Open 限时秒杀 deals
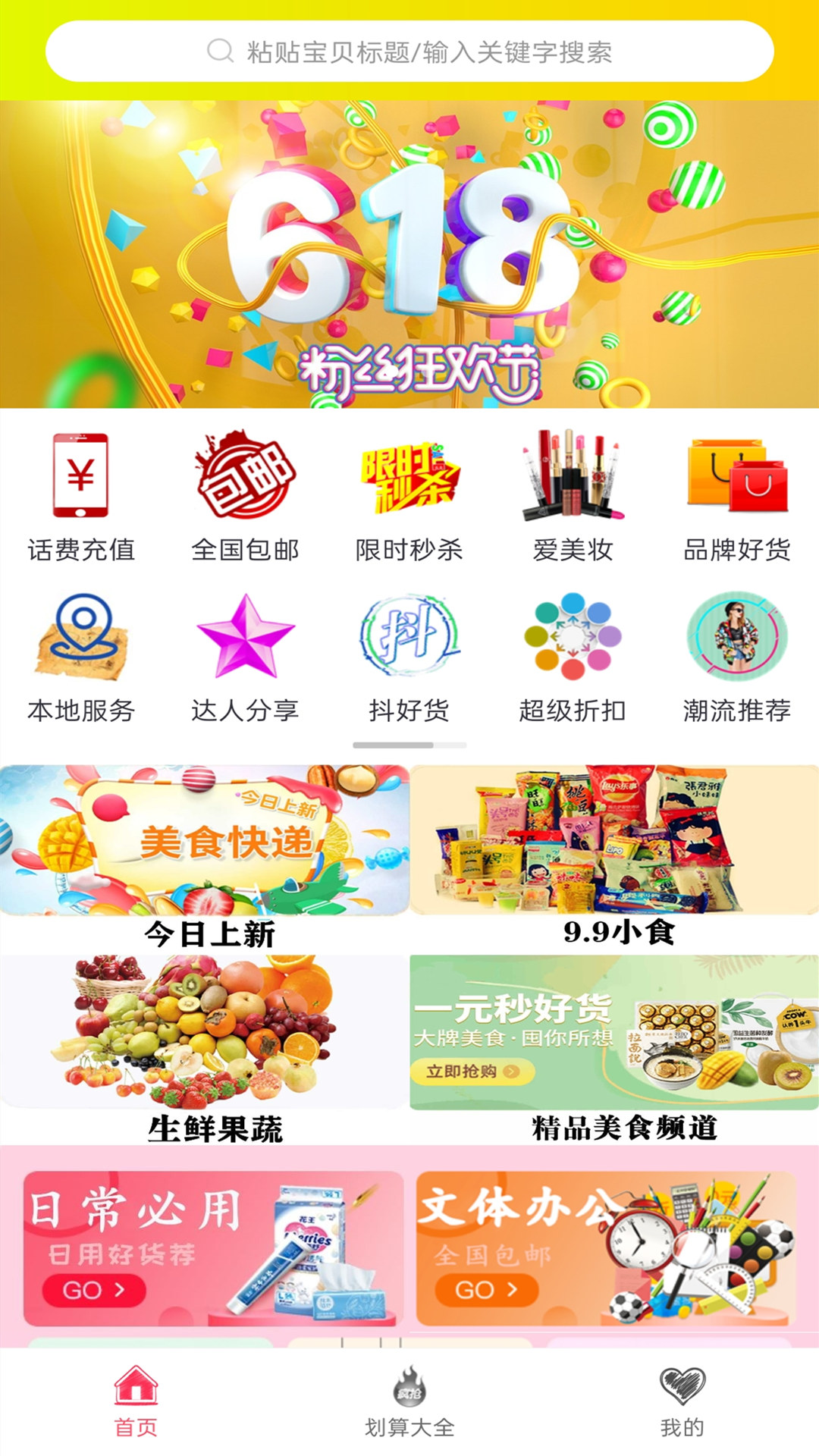The image size is (819, 1456). (409, 497)
